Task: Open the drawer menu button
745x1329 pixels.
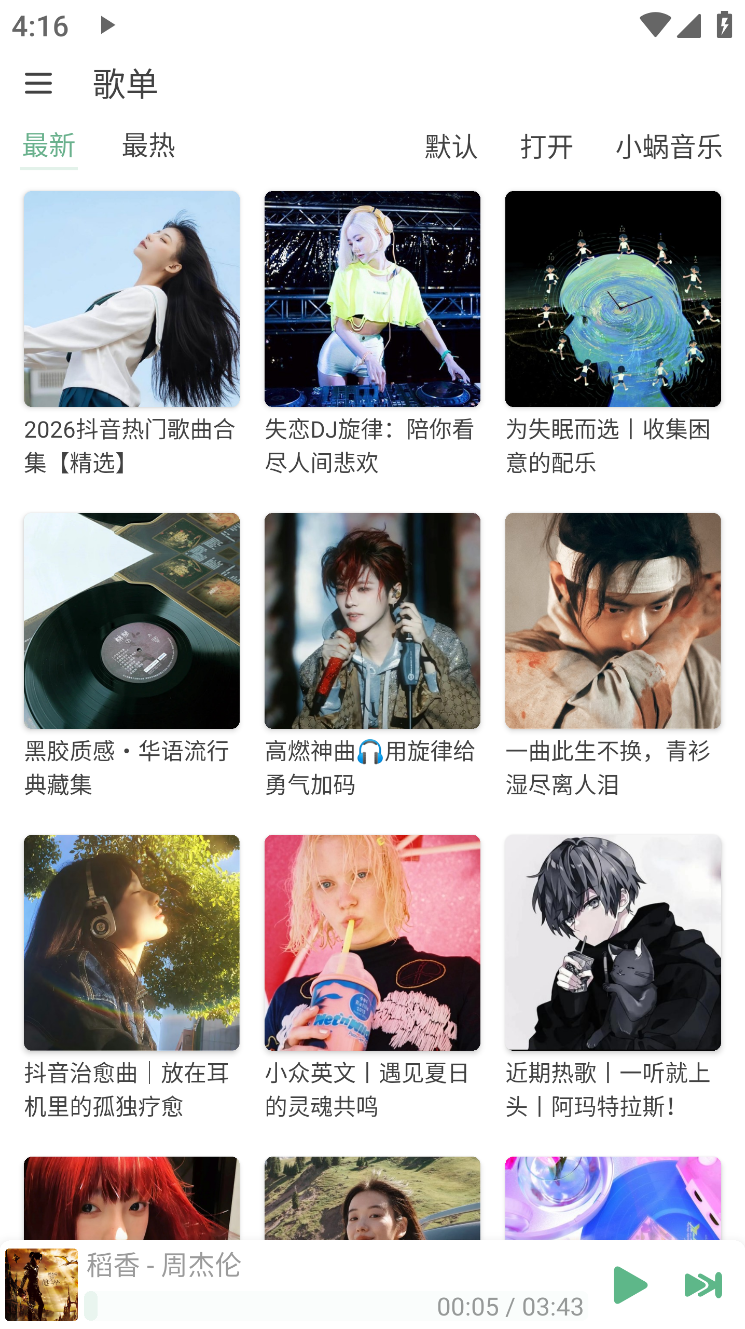Action: (x=38, y=83)
